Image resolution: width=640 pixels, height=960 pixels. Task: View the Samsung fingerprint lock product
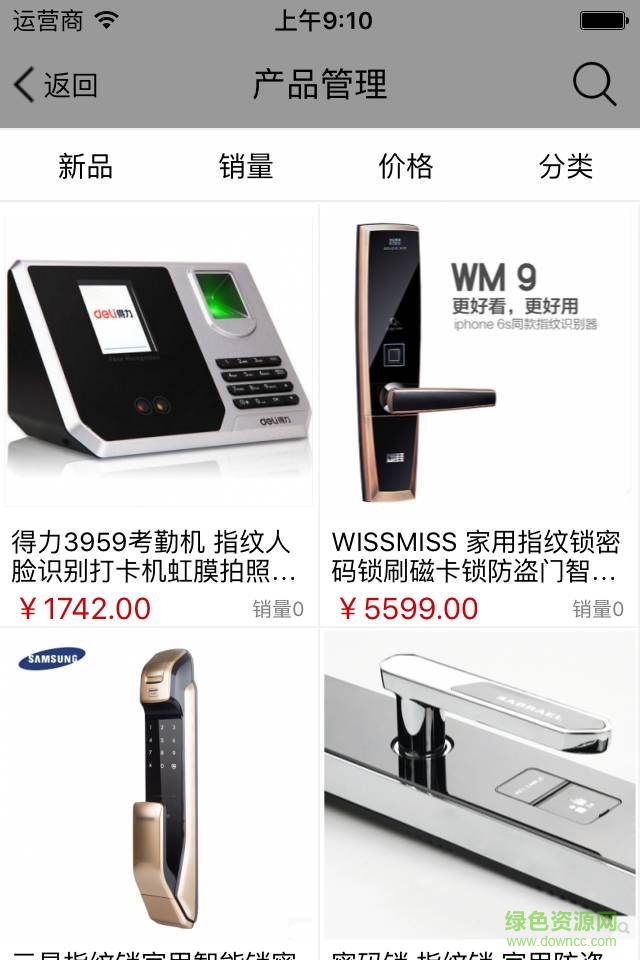(x=159, y=790)
